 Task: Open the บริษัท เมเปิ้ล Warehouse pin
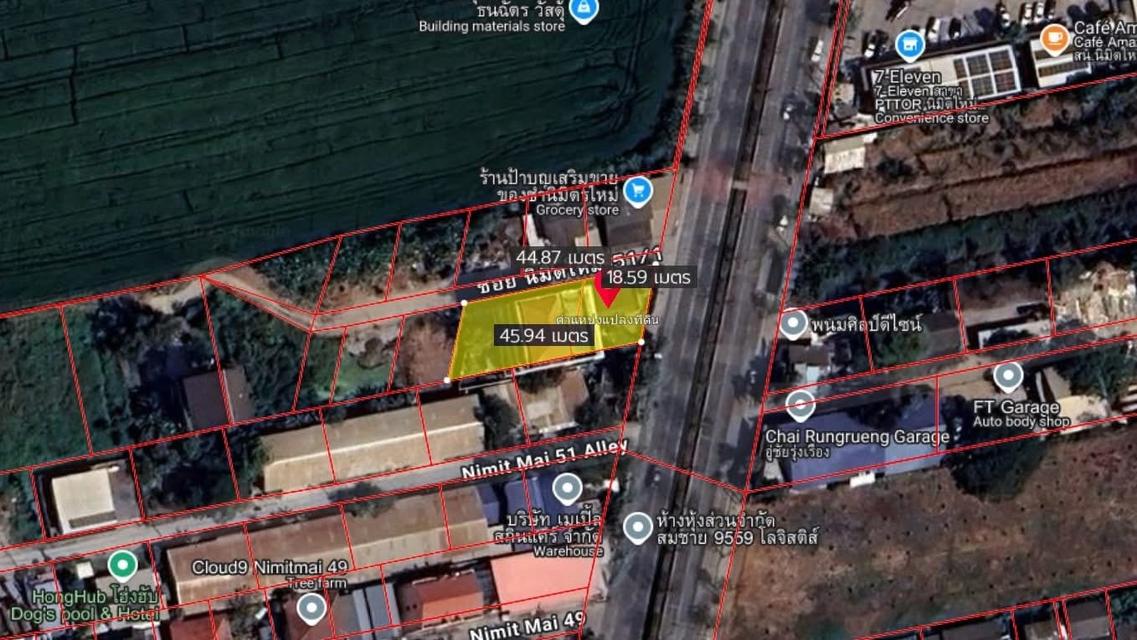[x=567, y=488]
